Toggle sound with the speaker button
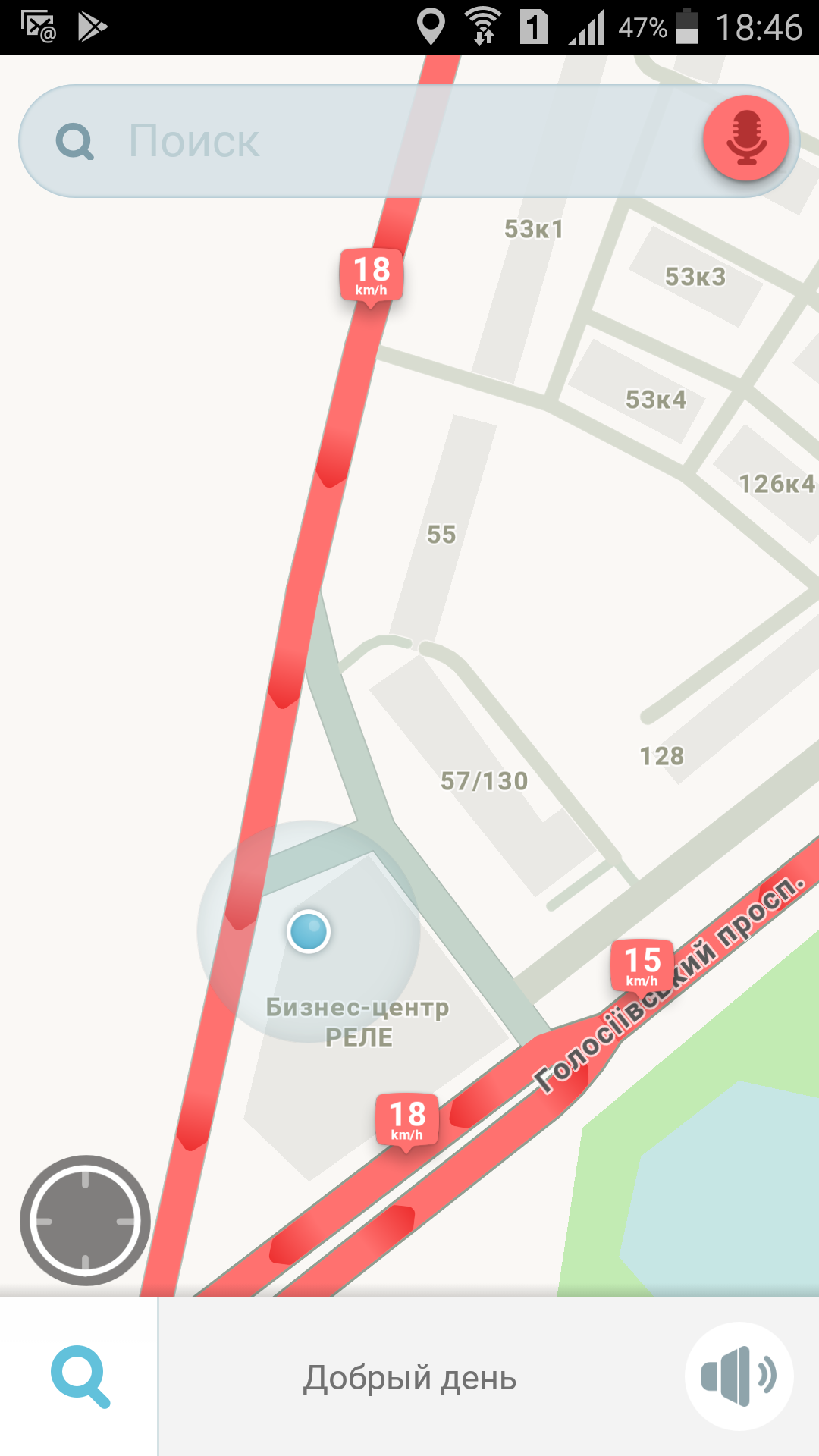This screenshot has height=1456, width=819. [x=739, y=1376]
